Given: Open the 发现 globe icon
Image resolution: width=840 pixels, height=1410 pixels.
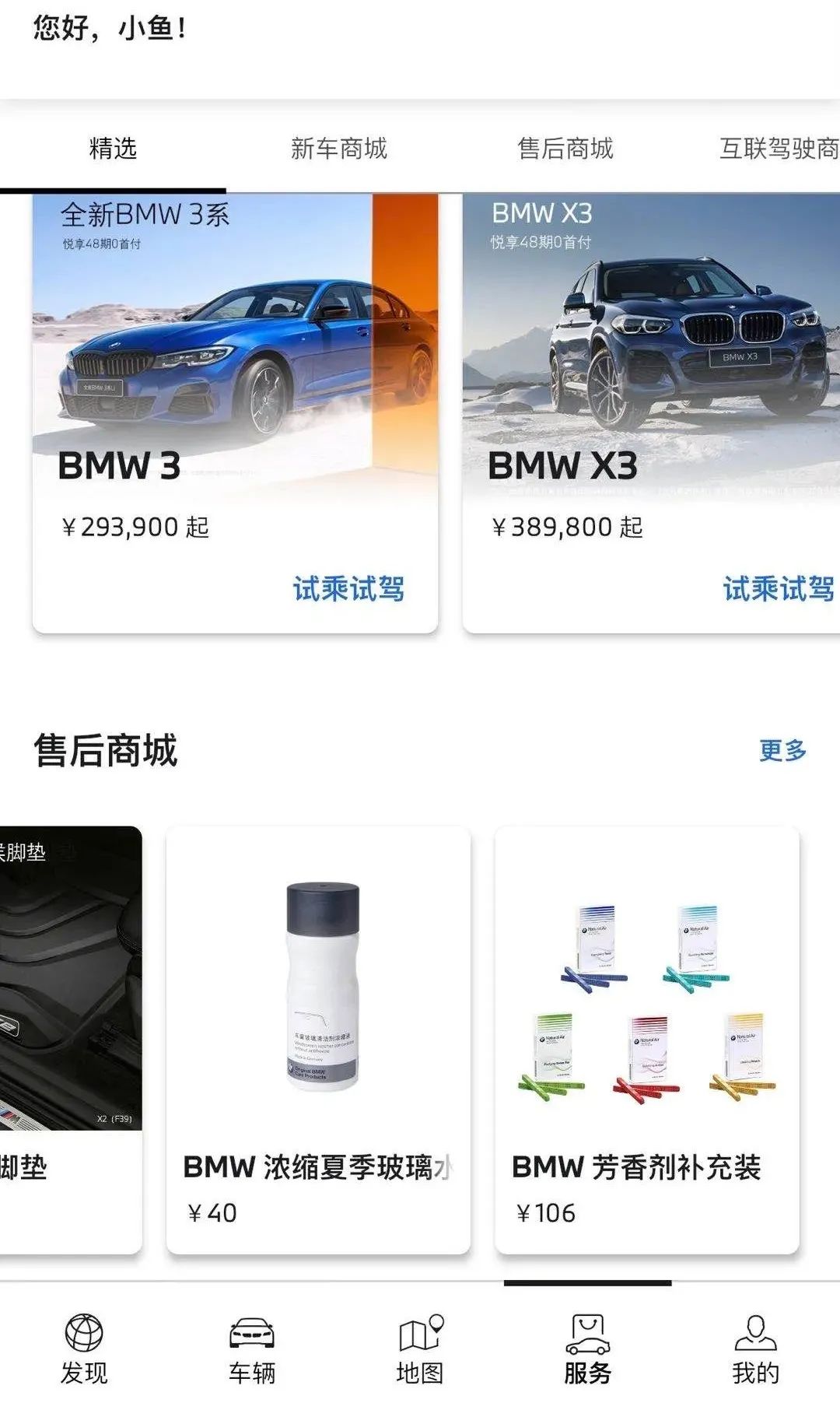Looking at the screenshot, I should [86, 1328].
